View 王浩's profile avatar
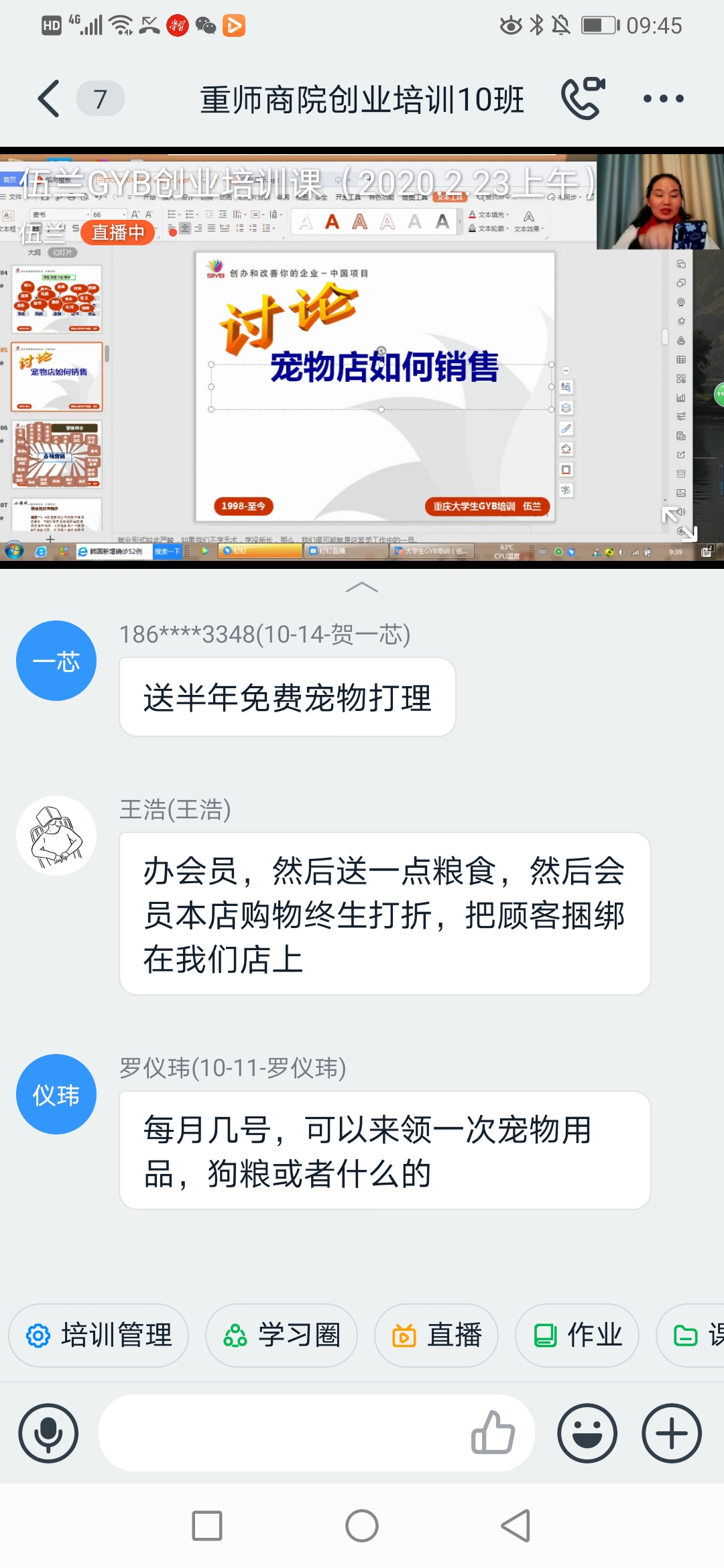 pos(56,836)
